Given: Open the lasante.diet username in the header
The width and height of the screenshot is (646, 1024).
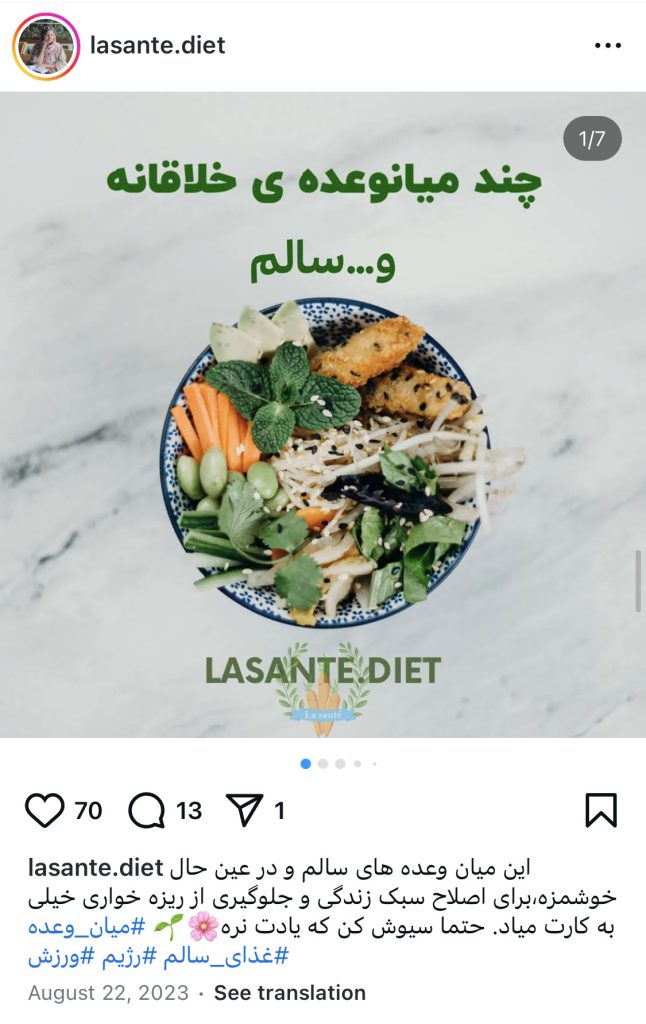Looking at the screenshot, I should (157, 45).
